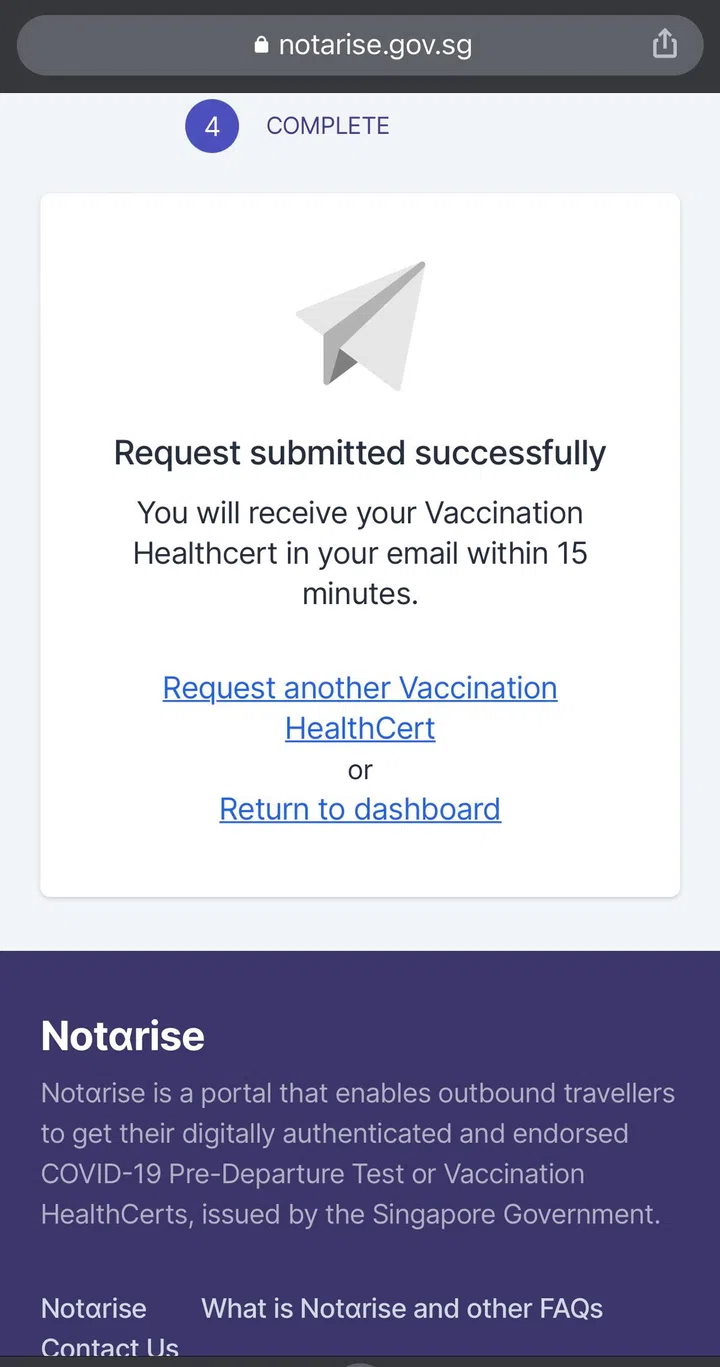Viewport: 720px width, 1367px height.
Task: Tap the success confirmation card
Action: click(360, 543)
